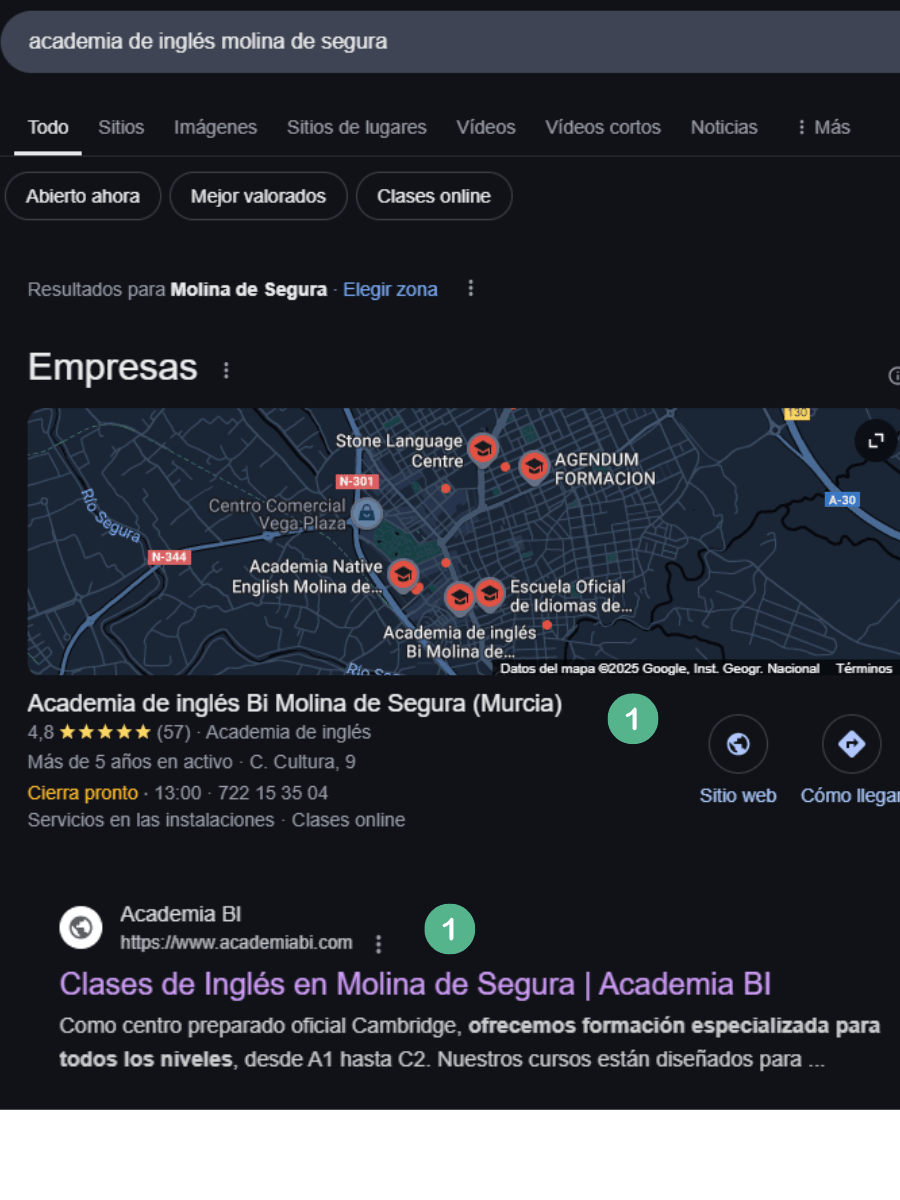This screenshot has width=900, height=1200.
Task: Switch to the Imágenes tab
Action: [x=215, y=127]
